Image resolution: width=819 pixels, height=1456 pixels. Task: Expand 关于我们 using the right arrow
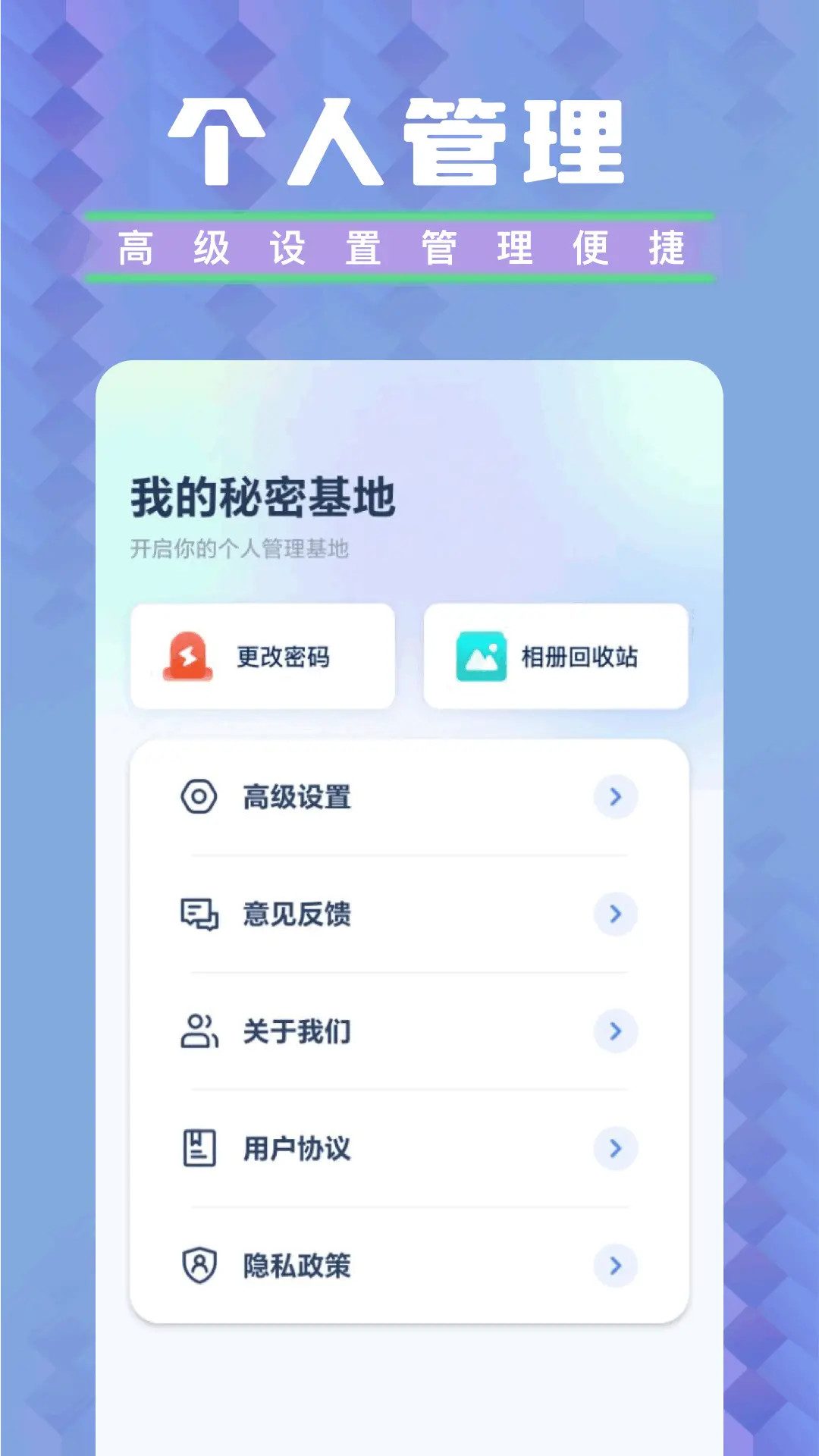click(616, 1031)
